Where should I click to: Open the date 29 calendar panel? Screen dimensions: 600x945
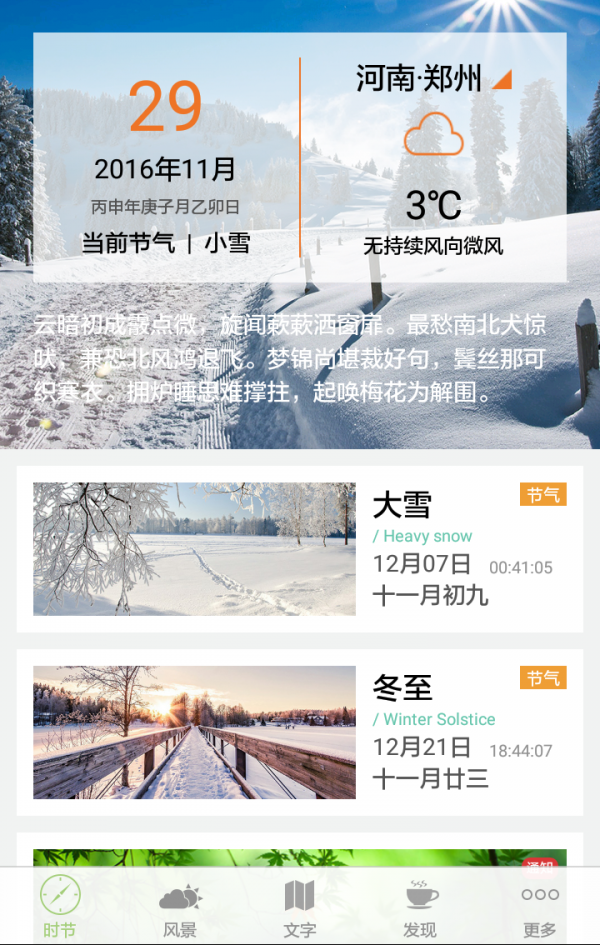point(166,108)
